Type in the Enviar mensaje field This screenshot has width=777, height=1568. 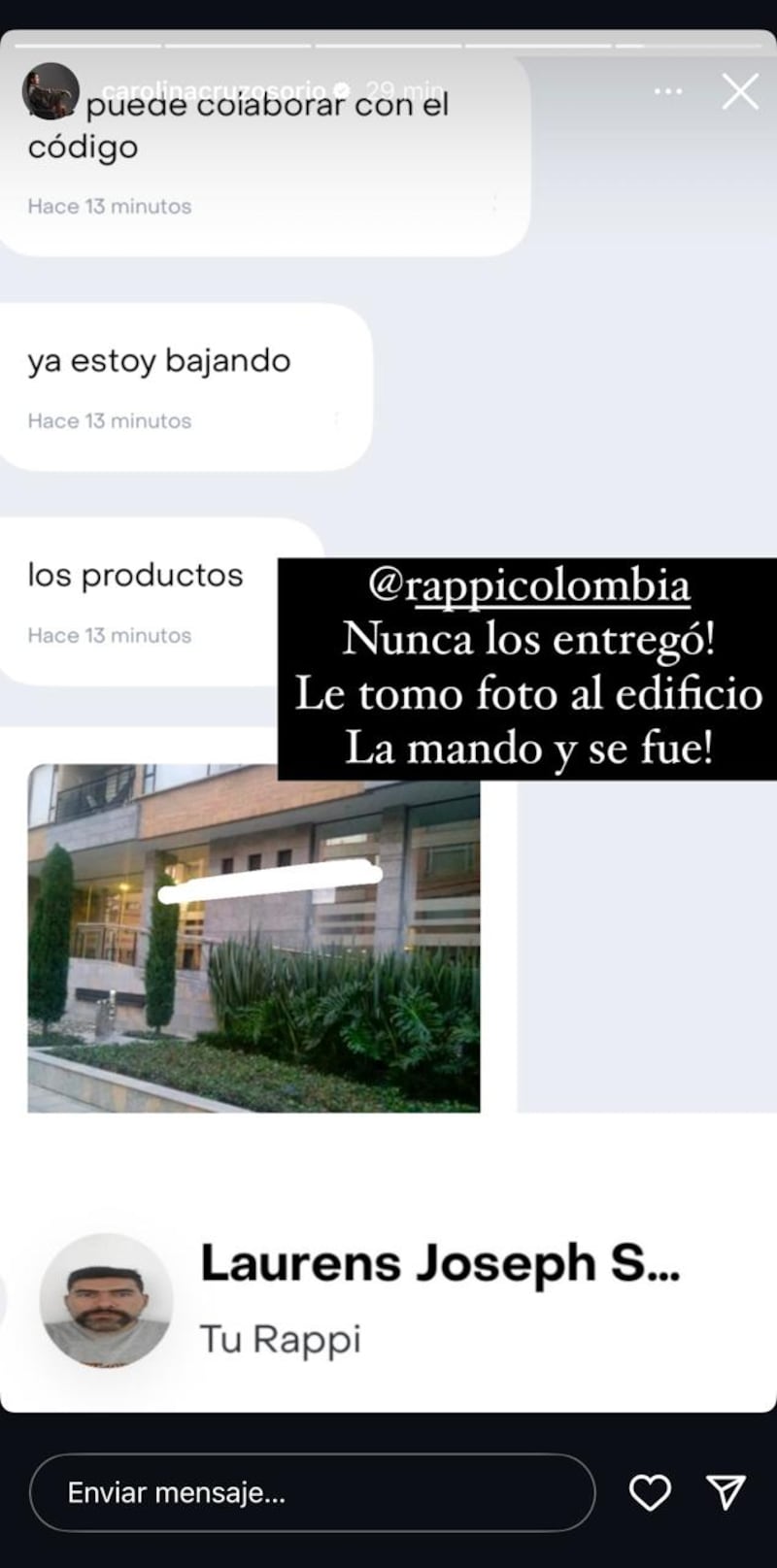311,1492
